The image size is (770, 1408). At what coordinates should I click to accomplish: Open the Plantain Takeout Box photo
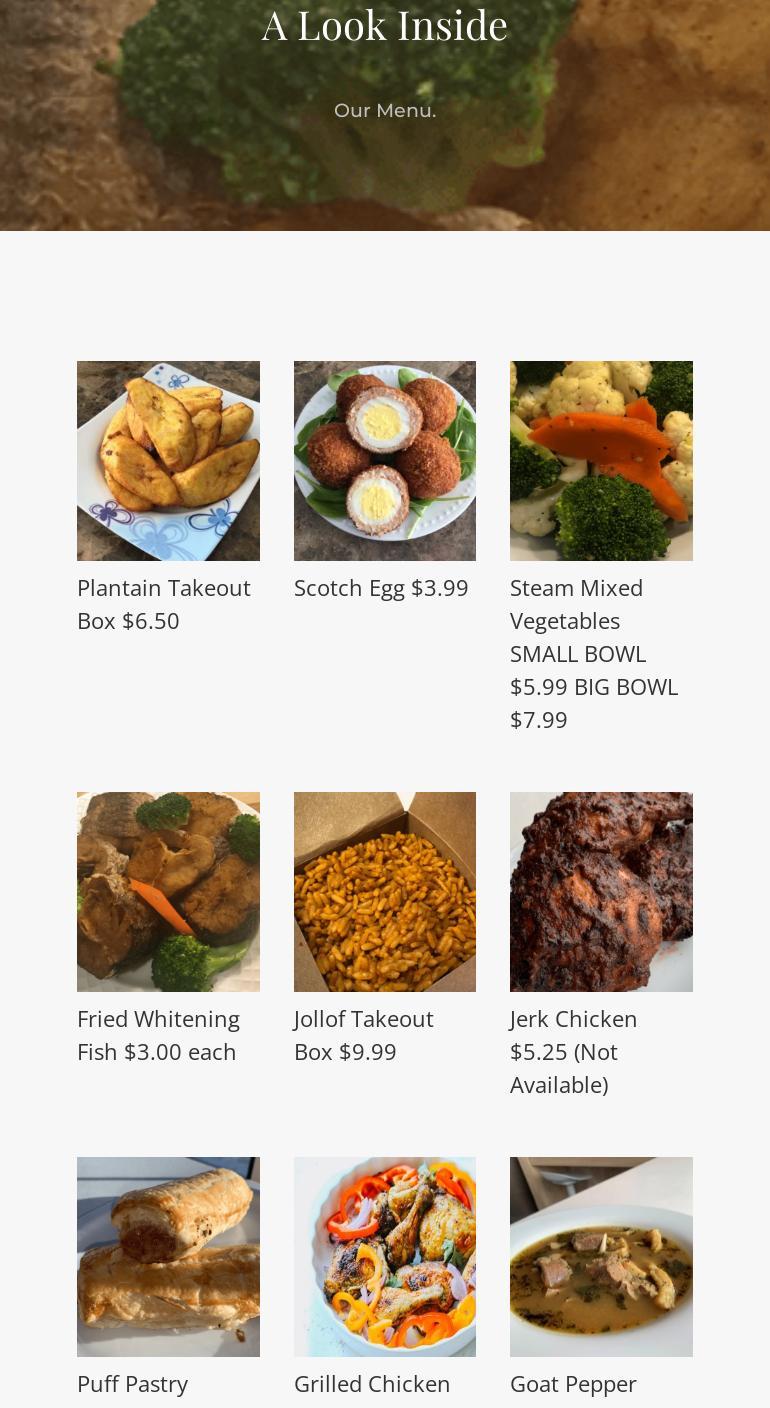[x=168, y=461]
